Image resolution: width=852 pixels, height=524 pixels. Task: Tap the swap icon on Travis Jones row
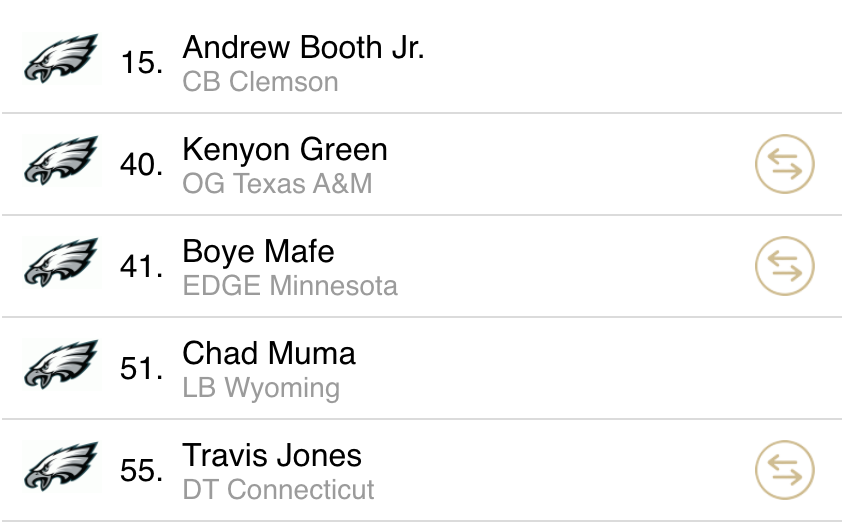[784, 470]
